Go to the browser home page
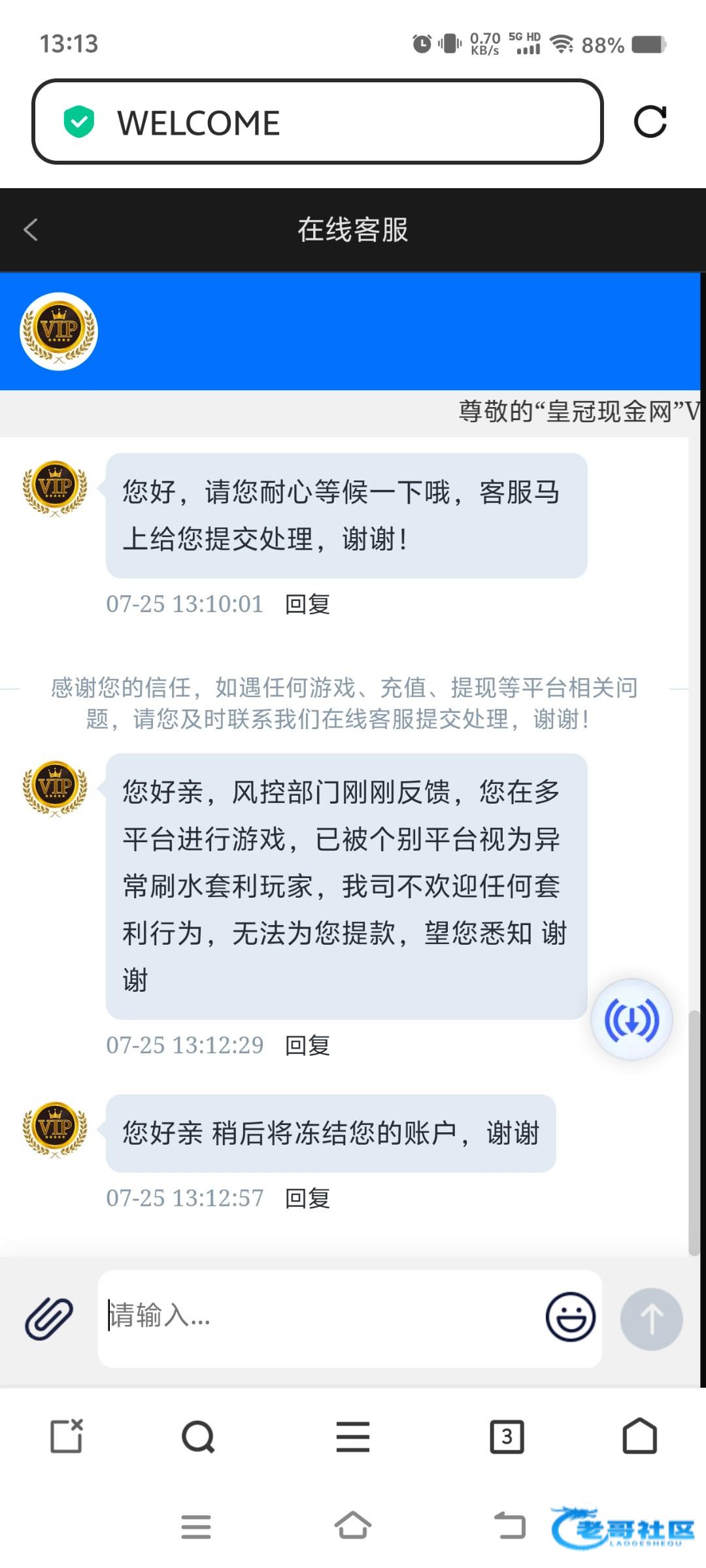This screenshot has height=1568, width=706. click(639, 1436)
